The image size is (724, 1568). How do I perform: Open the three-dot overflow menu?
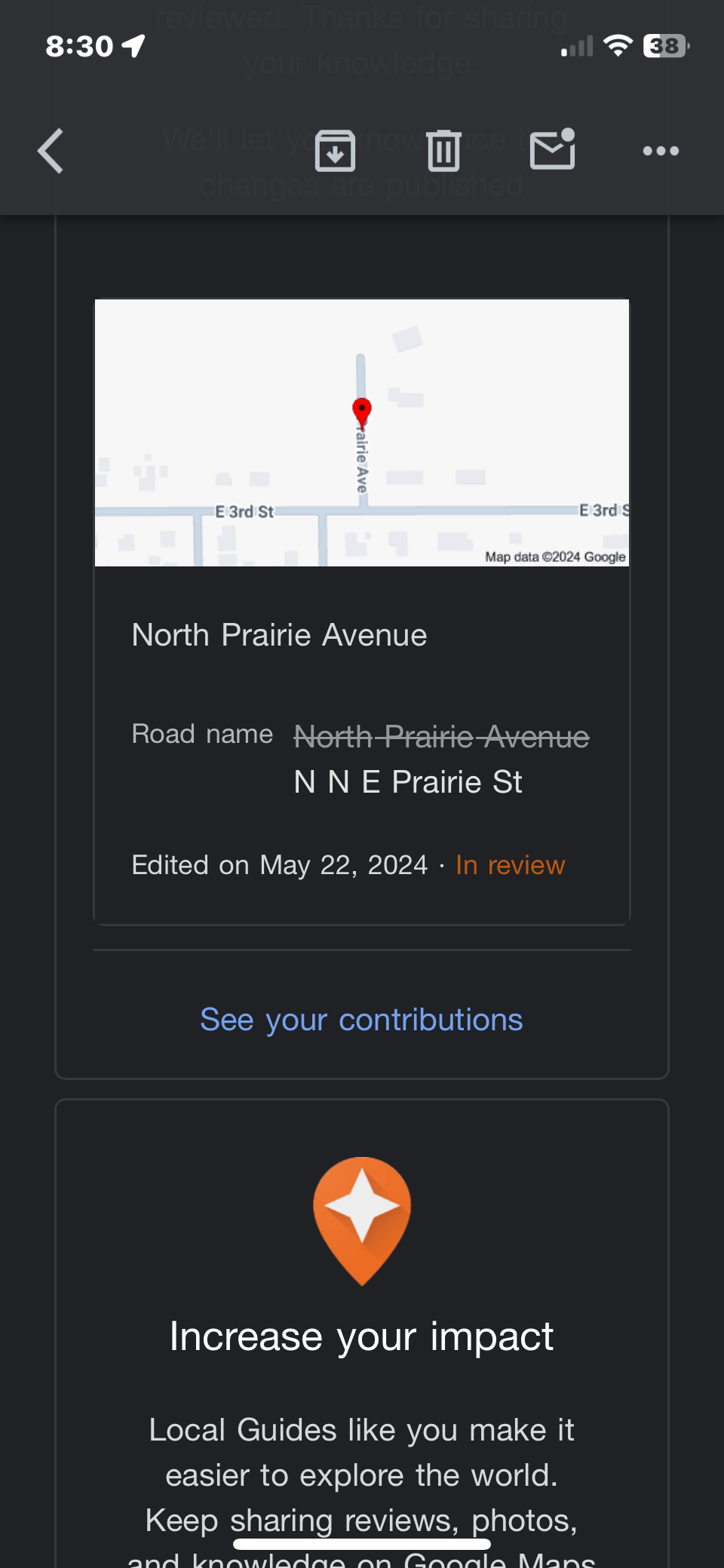click(x=661, y=151)
